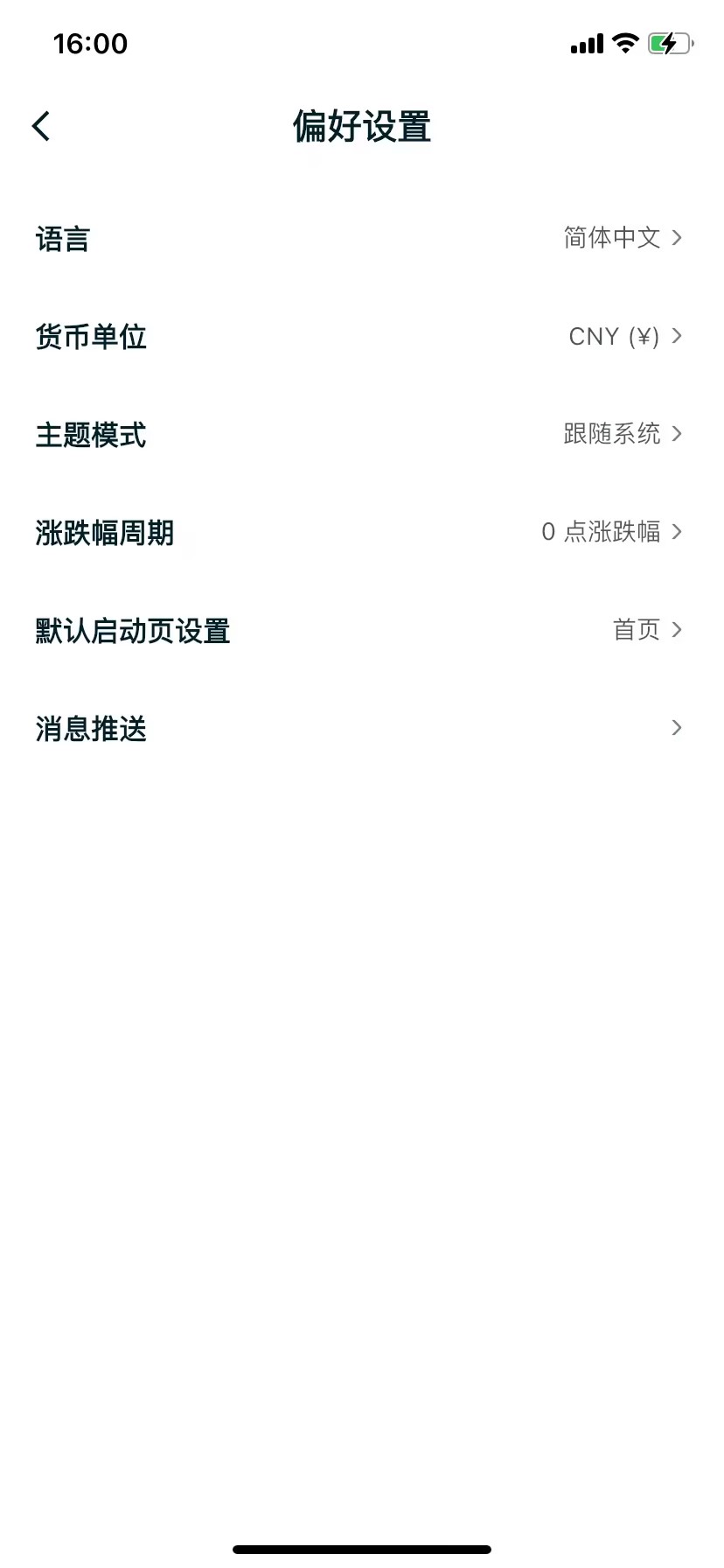Open 消息推送 settings
The width and height of the screenshot is (724, 1568).
(x=360, y=728)
